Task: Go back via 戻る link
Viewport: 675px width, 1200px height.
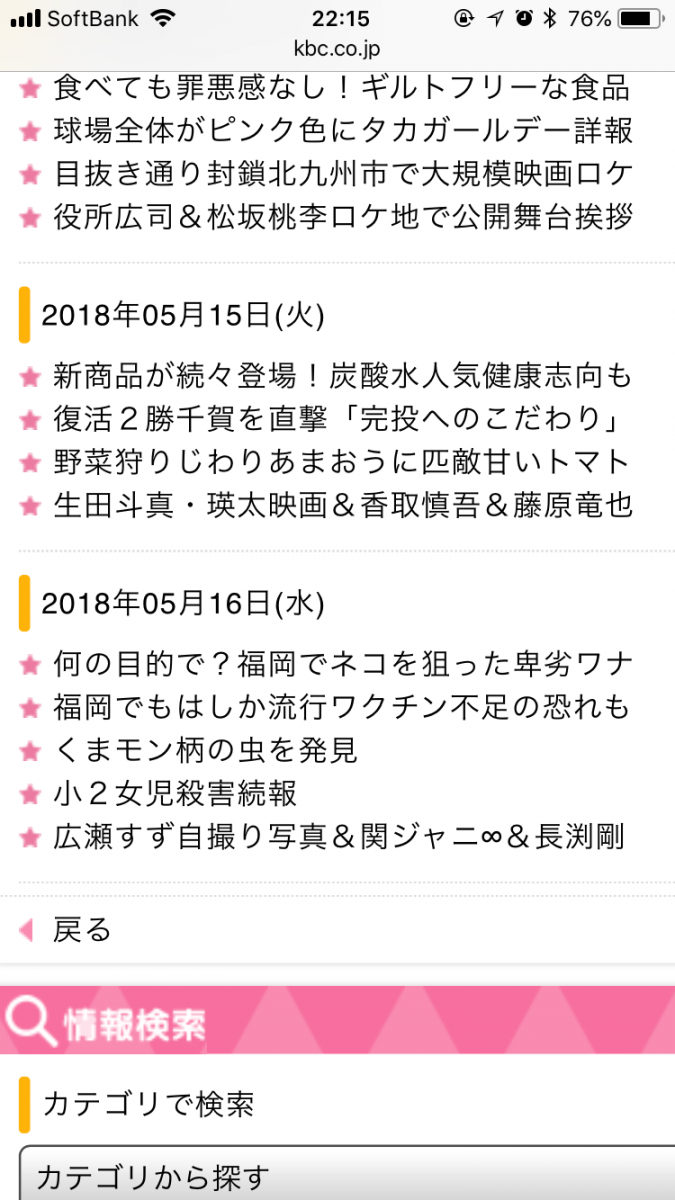Action: coord(80,930)
